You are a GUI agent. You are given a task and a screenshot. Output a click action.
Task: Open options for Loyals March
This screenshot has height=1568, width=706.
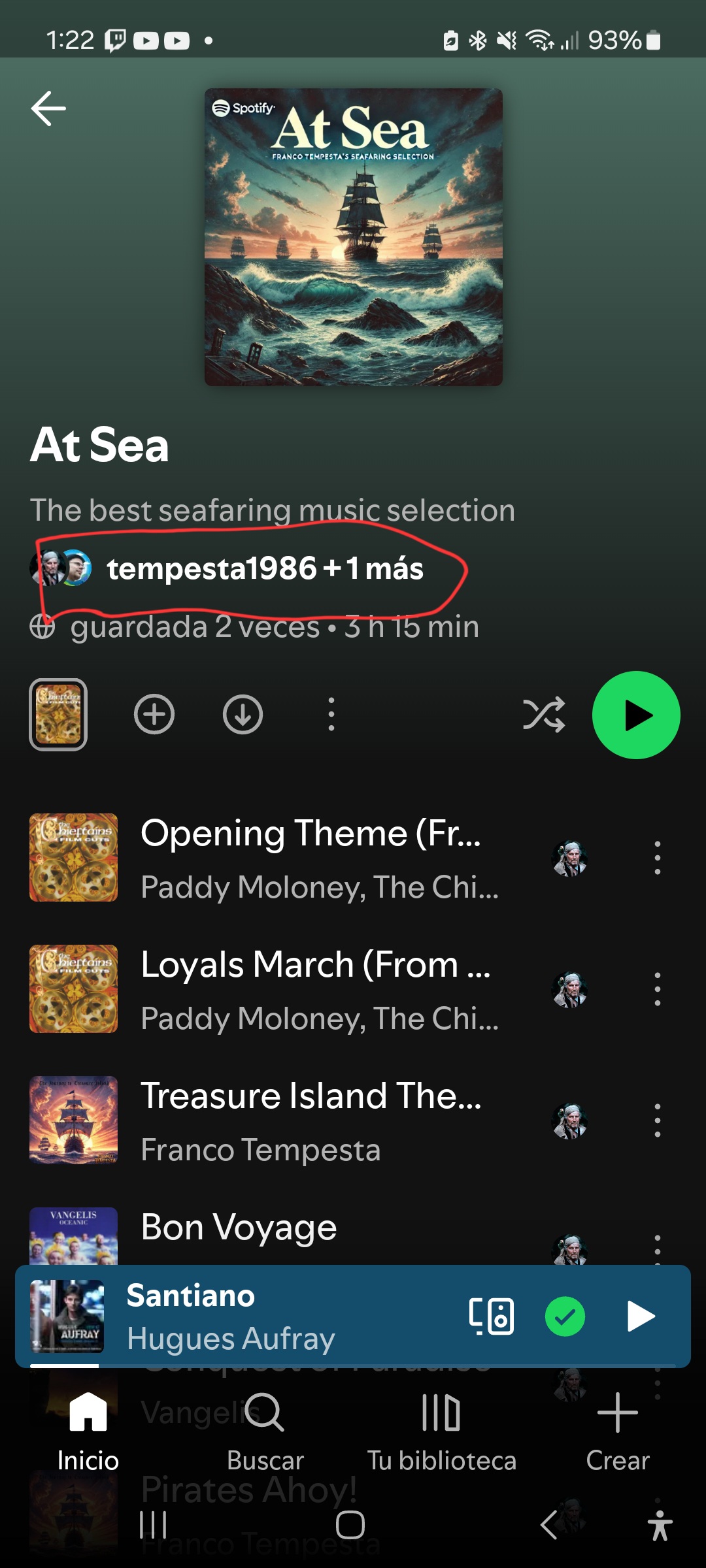coord(657,989)
